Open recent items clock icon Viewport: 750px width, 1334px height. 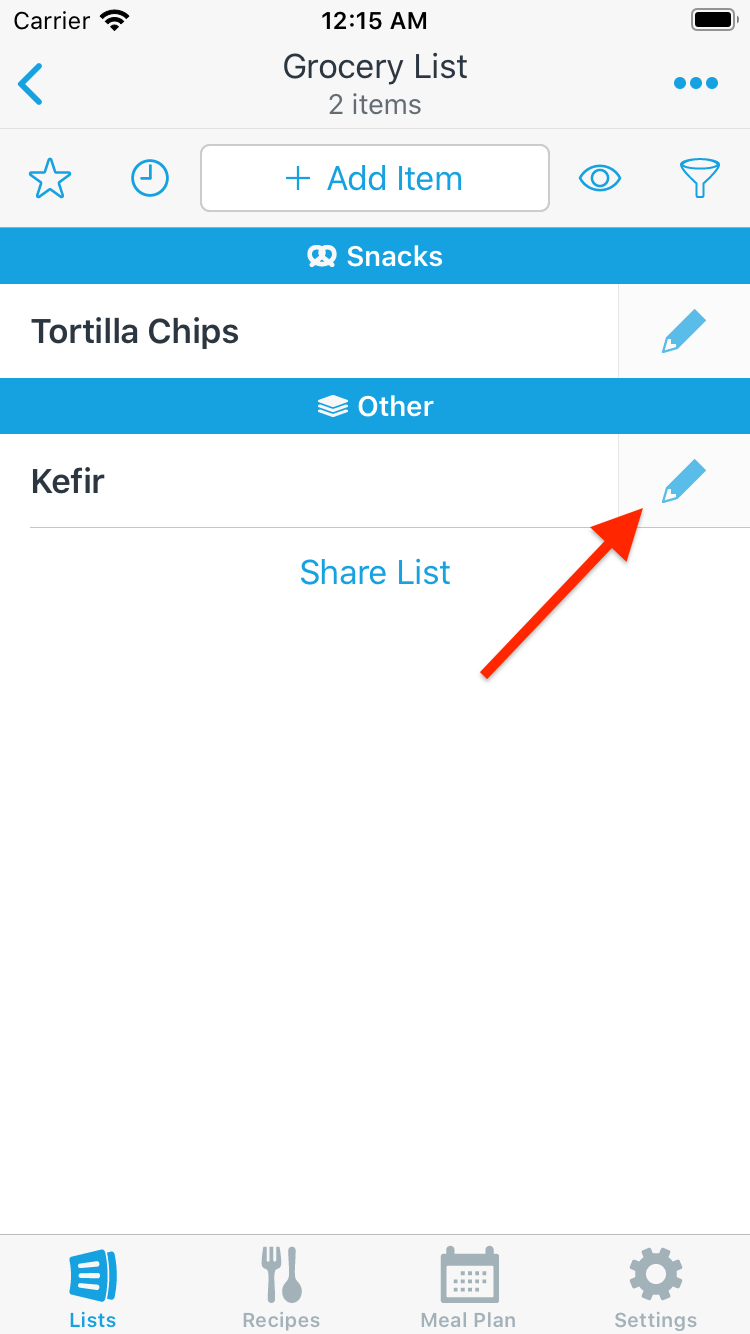point(150,179)
